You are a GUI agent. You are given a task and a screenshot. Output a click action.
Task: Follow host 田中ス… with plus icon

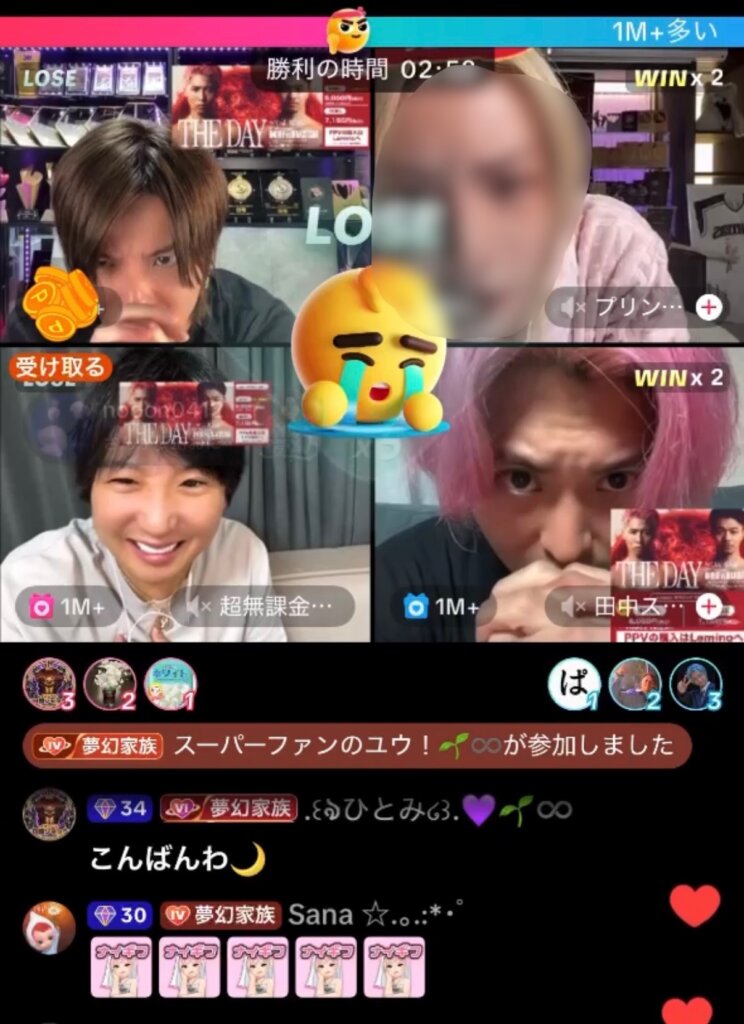tap(708, 606)
